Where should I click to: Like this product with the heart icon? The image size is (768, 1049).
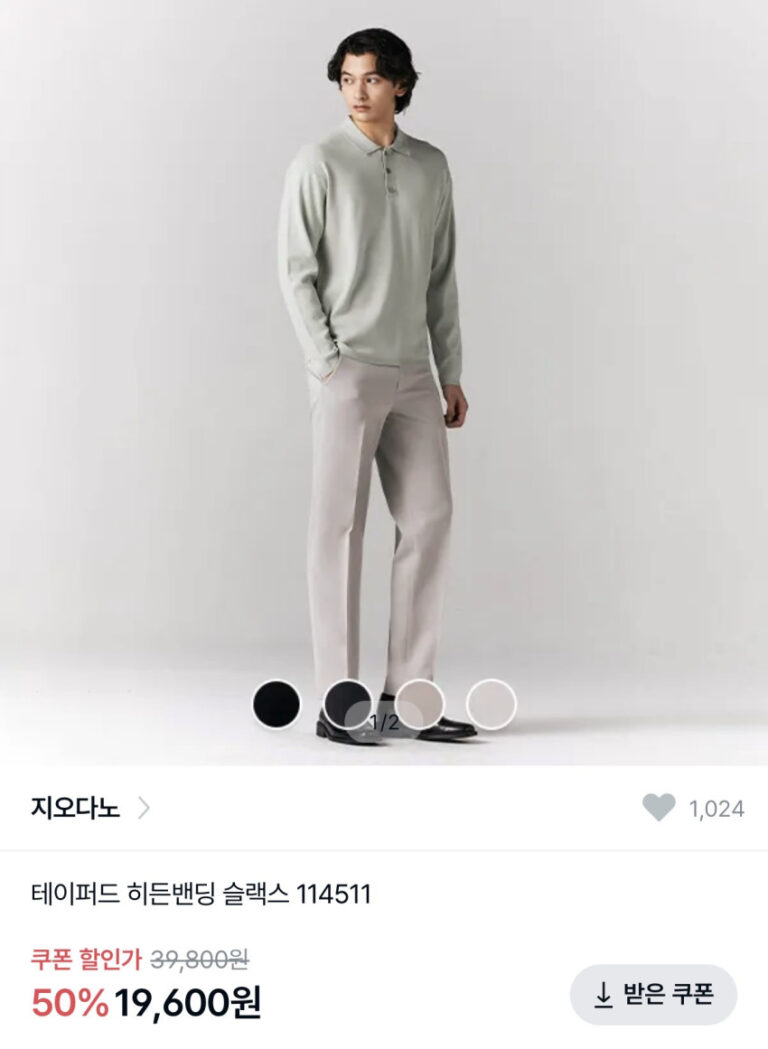658,808
